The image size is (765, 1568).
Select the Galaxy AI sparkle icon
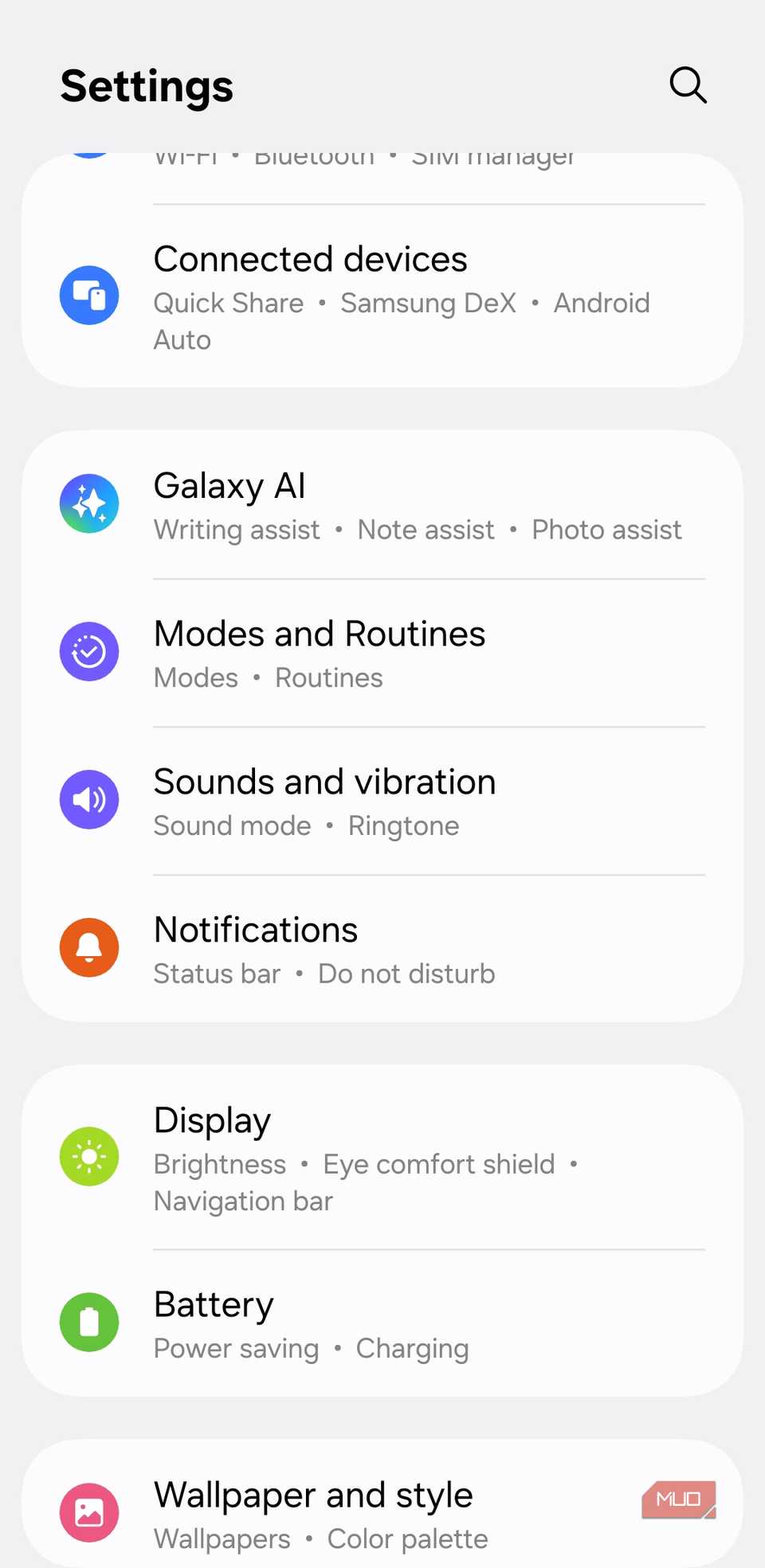coord(89,503)
